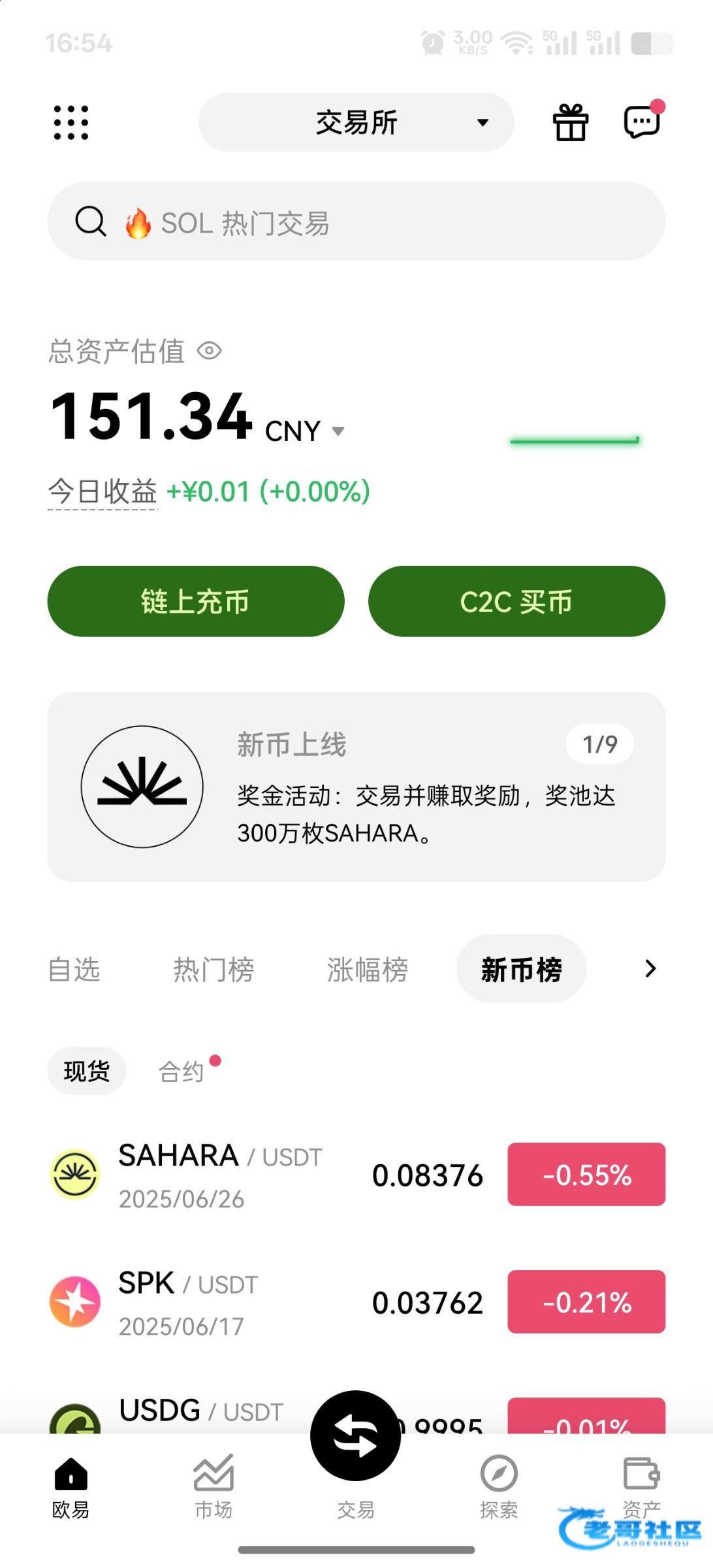Open the SAHARA / USDT pair
This screenshot has width=713, height=1568.
356,1175
